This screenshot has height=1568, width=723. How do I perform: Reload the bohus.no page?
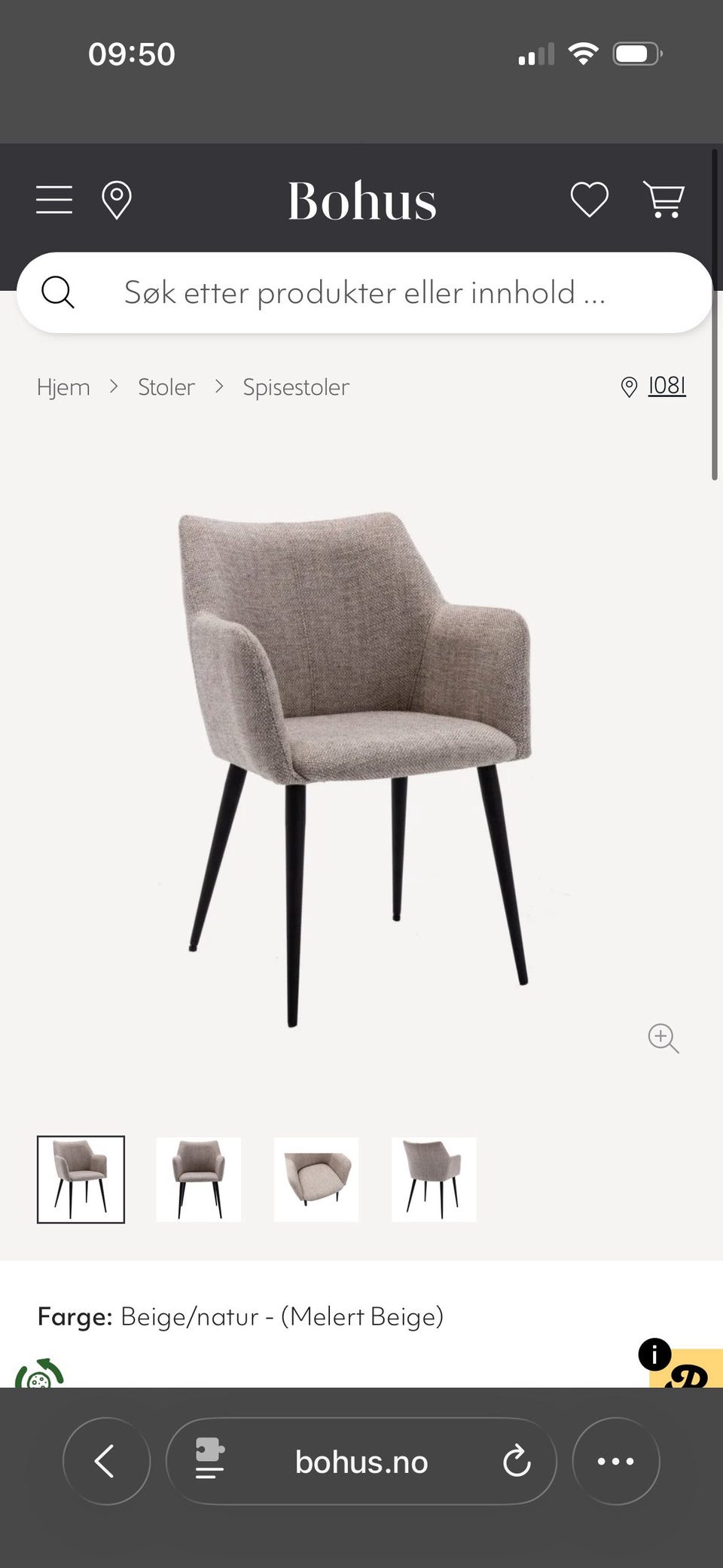tap(517, 1461)
